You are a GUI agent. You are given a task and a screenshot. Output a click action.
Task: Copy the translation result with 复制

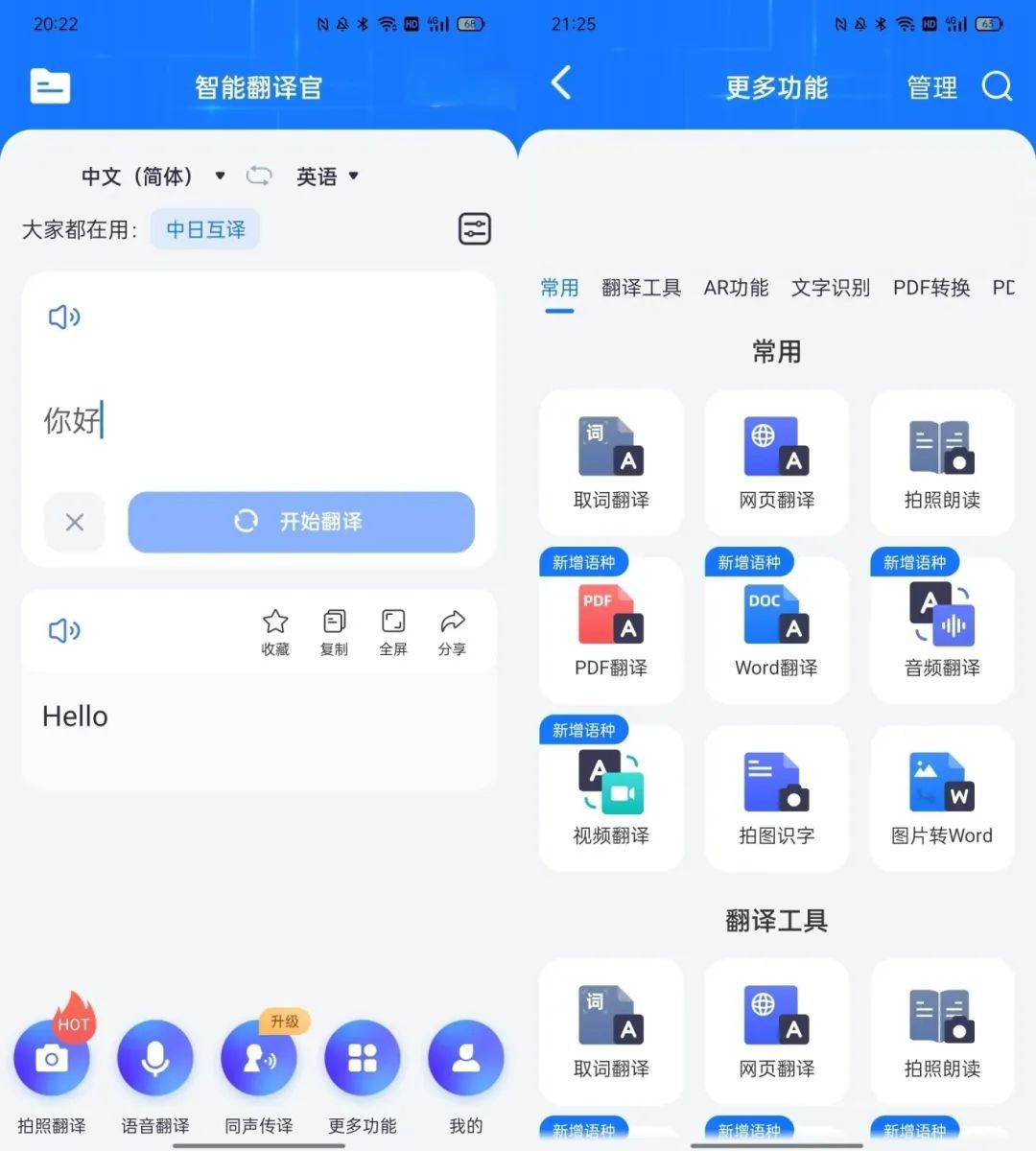334,632
